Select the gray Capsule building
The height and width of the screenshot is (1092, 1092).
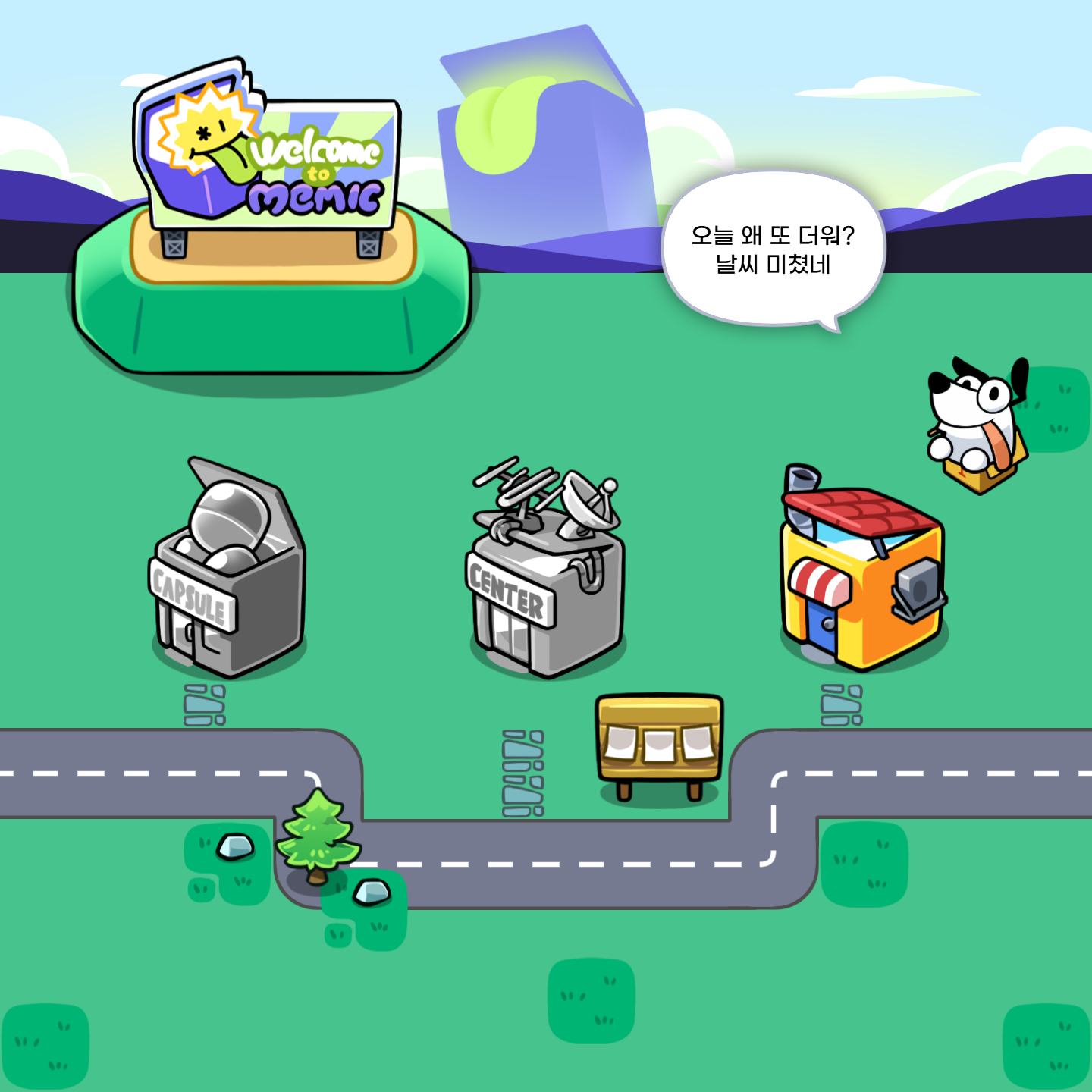click(x=228, y=576)
